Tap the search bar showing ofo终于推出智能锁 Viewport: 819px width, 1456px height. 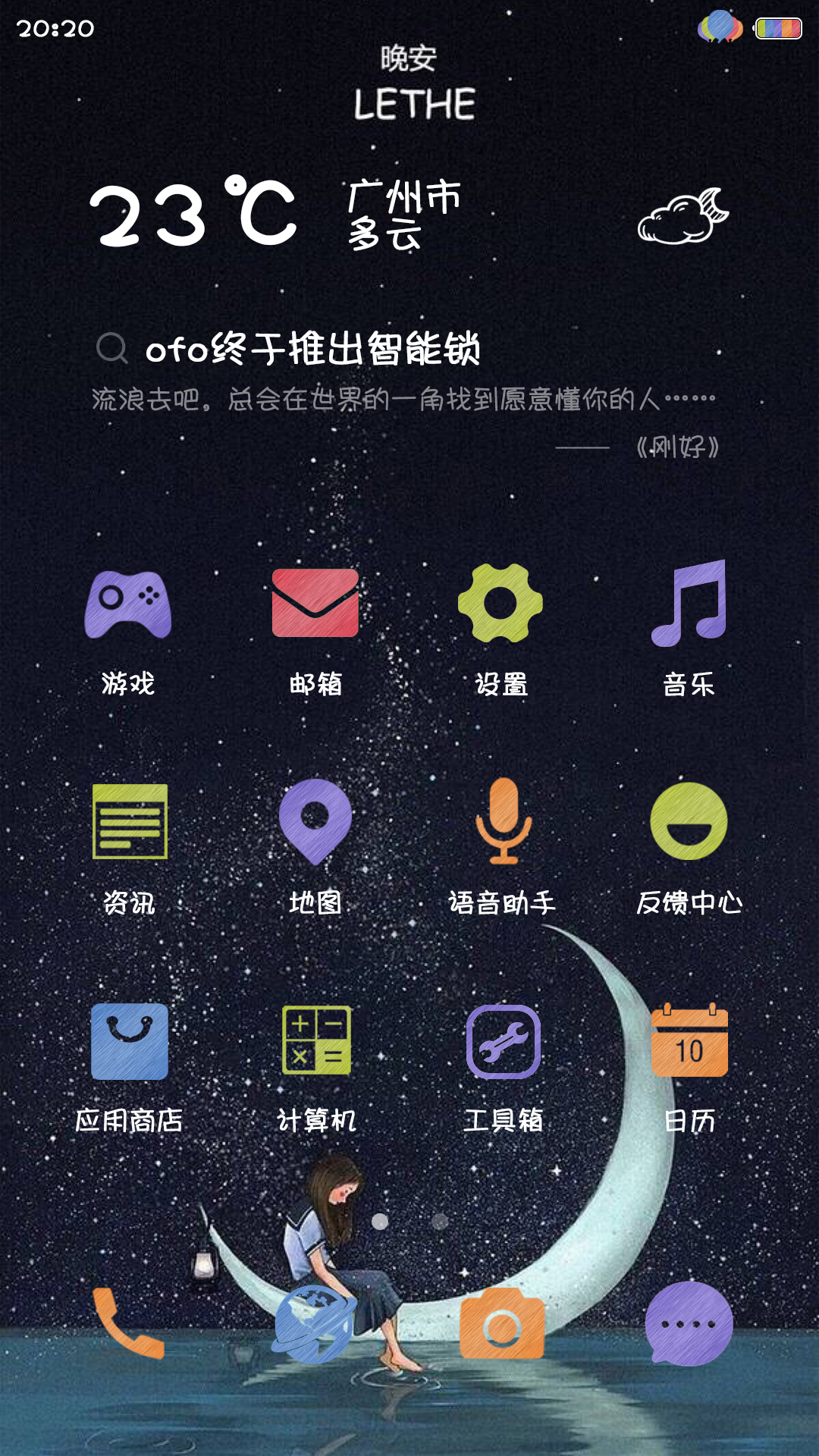point(312,349)
